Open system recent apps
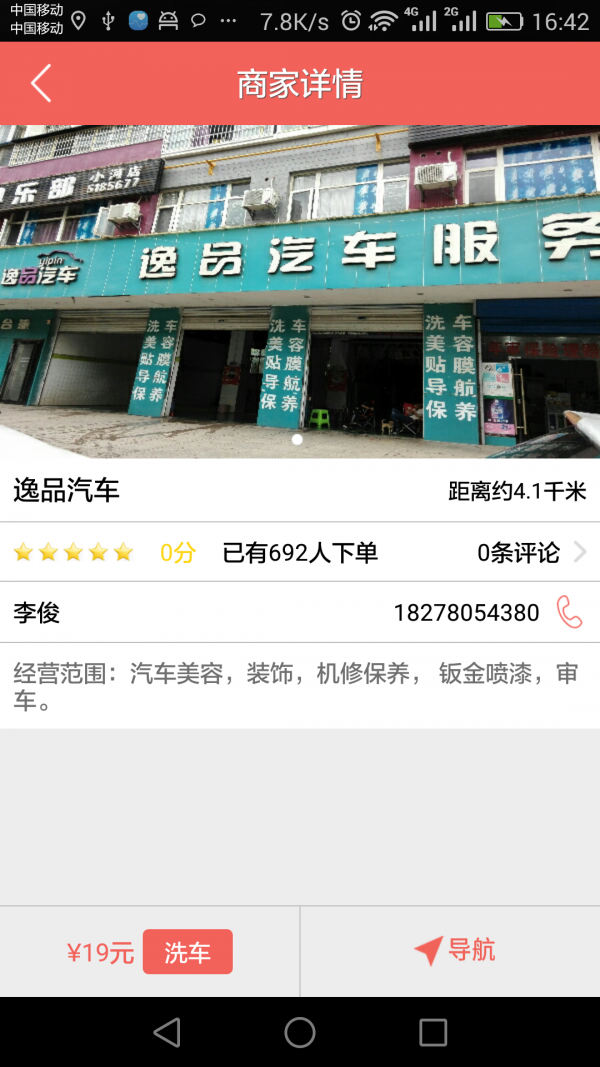 (433, 1032)
